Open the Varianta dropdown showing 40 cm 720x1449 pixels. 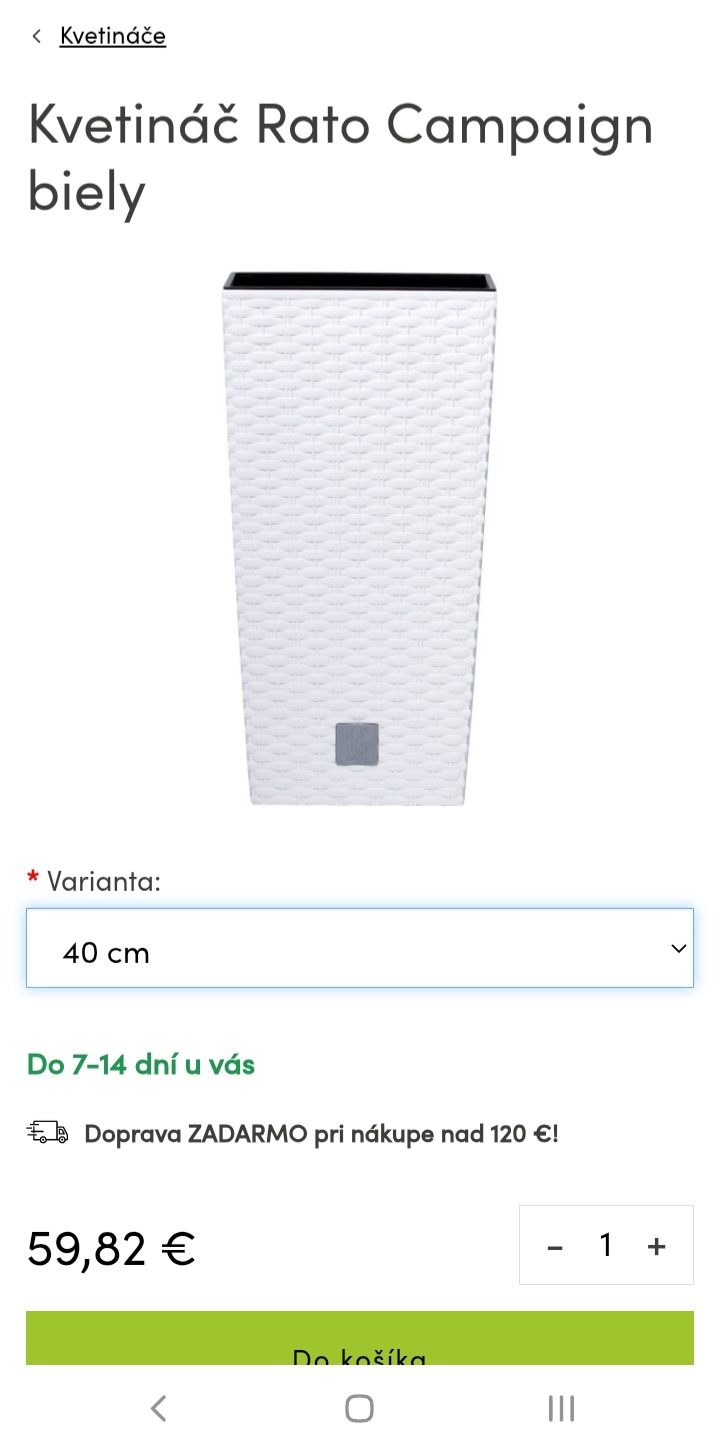pos(359,948)
